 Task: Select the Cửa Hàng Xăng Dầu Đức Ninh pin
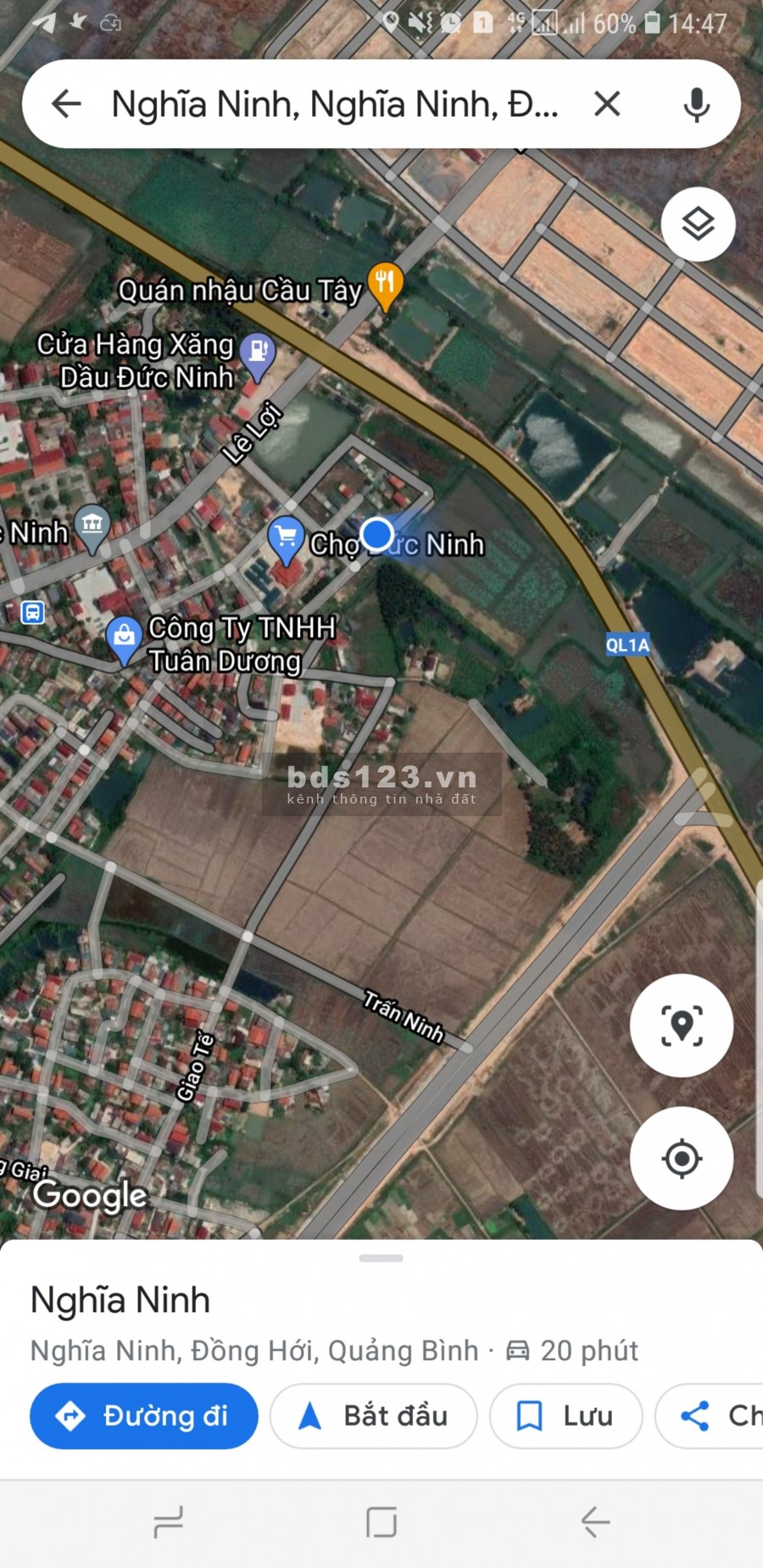257,352
